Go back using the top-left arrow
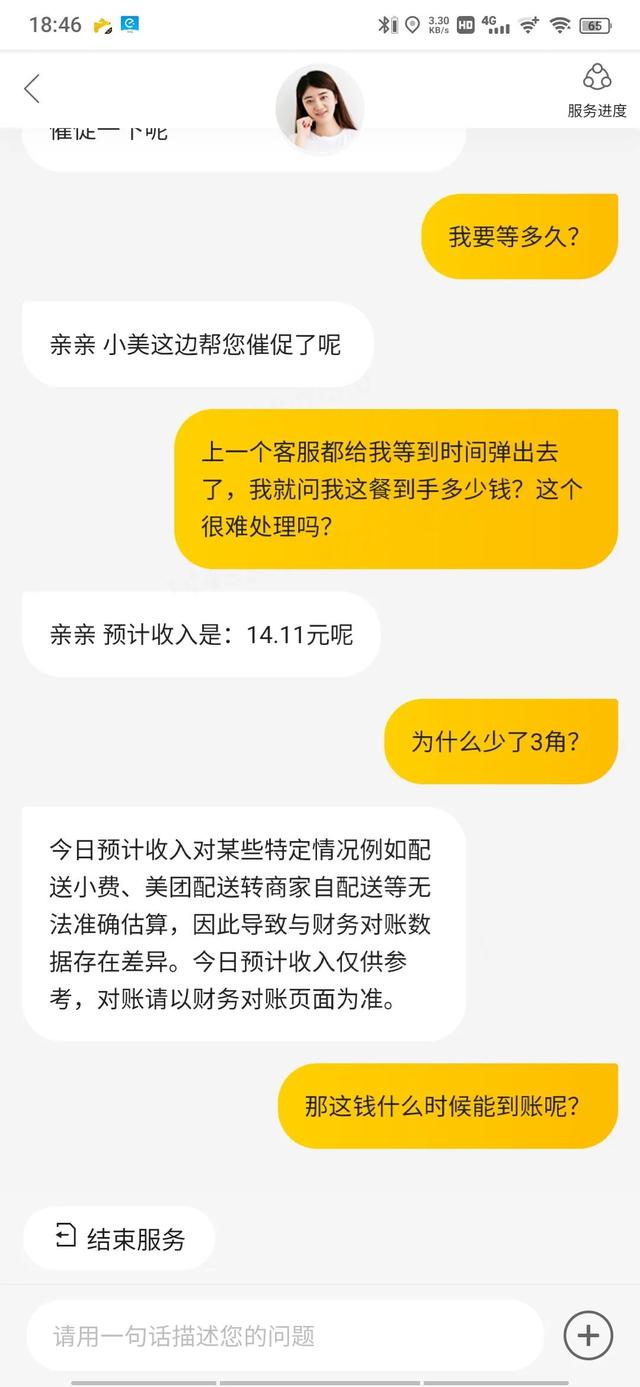 coord(32,89)
